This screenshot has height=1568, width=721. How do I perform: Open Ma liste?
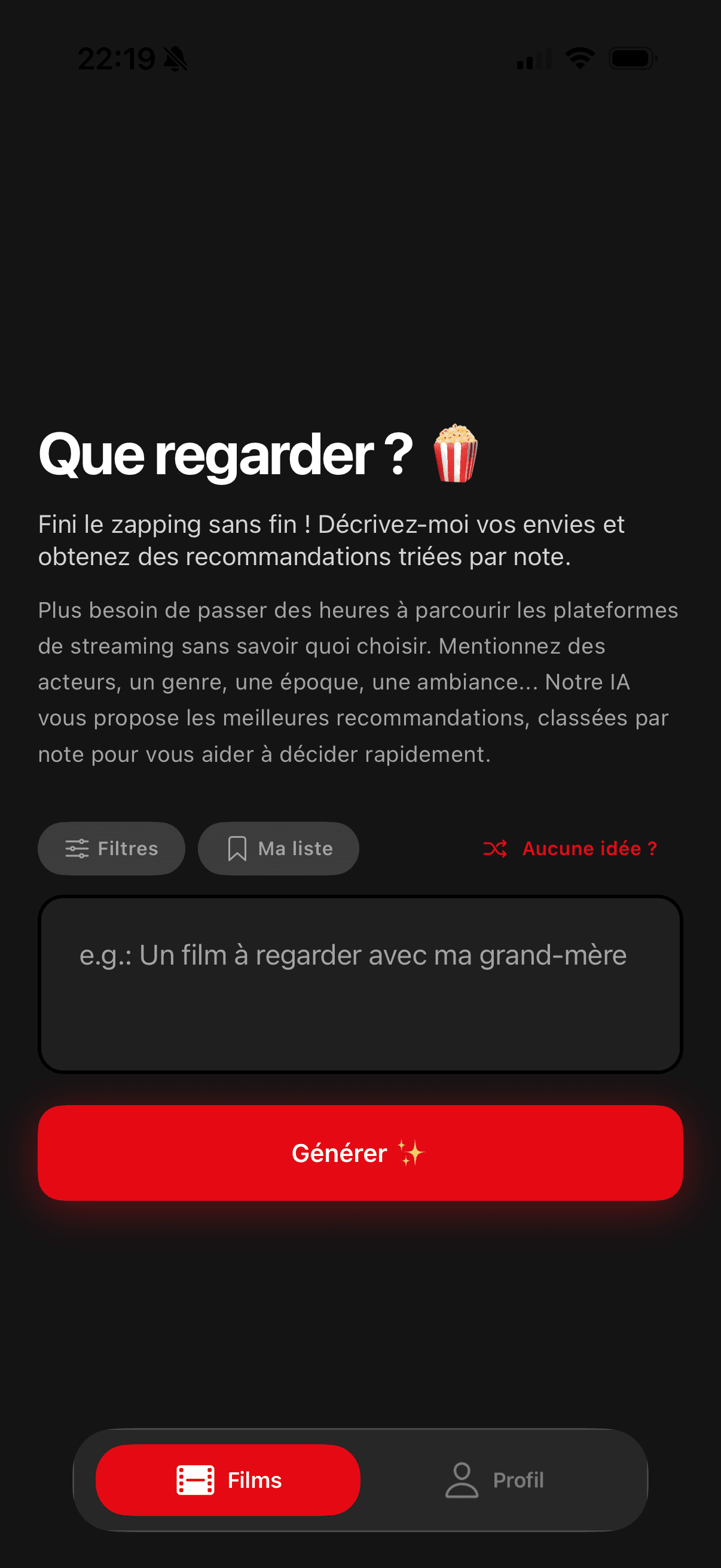tap(278, 848)
